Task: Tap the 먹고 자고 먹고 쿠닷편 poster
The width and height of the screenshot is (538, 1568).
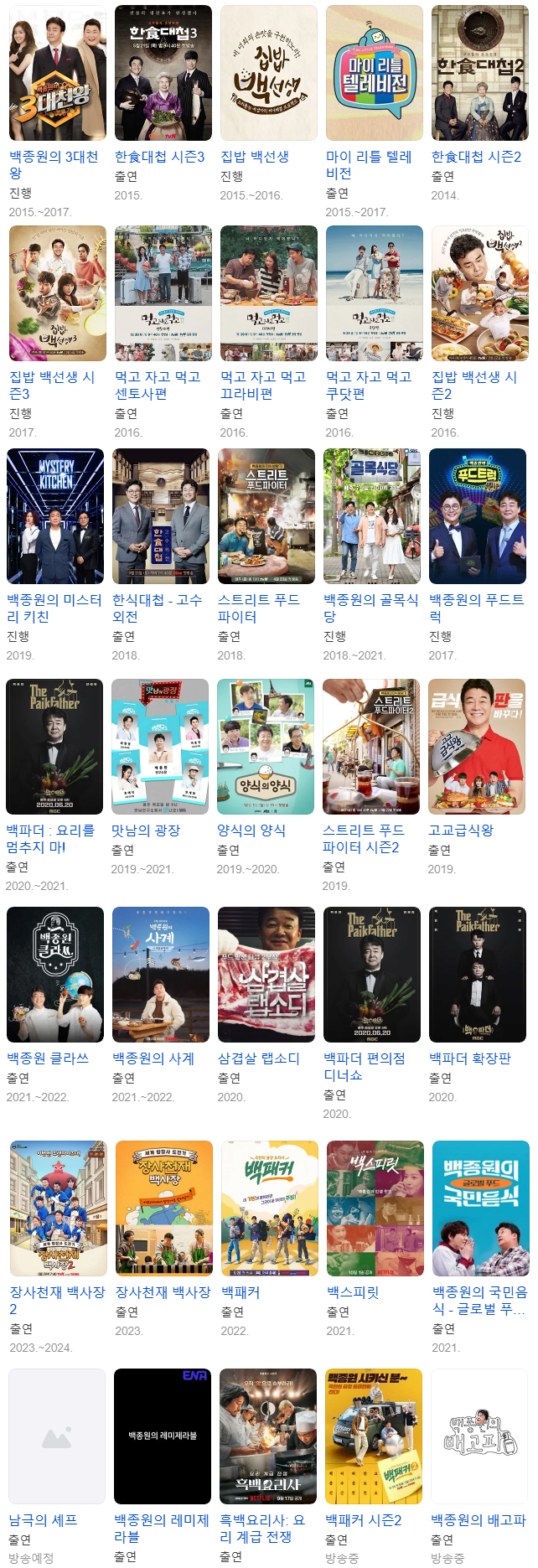Action: coord(375,293)
